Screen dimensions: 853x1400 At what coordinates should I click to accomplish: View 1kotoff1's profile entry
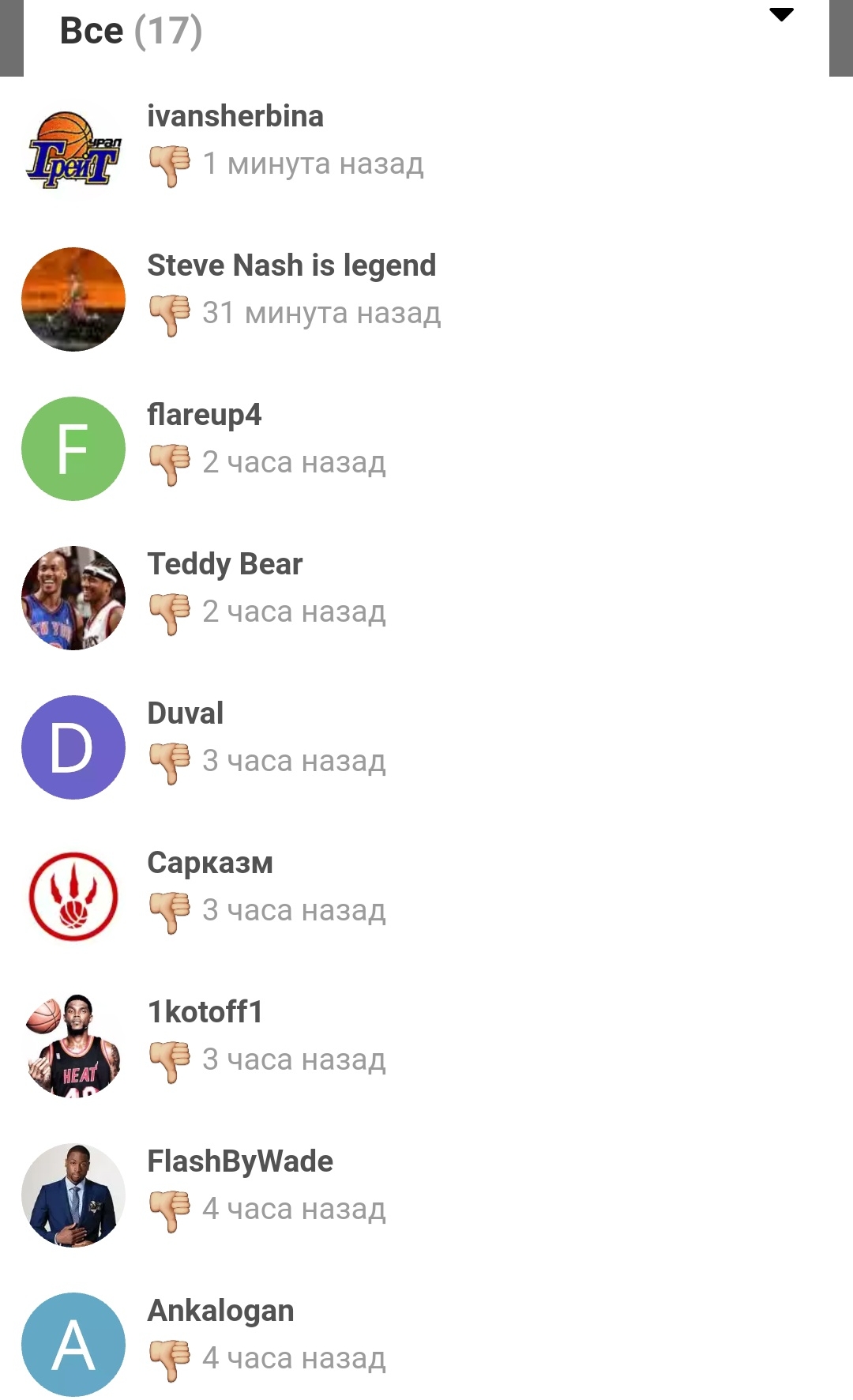[x=426, y=1046]
